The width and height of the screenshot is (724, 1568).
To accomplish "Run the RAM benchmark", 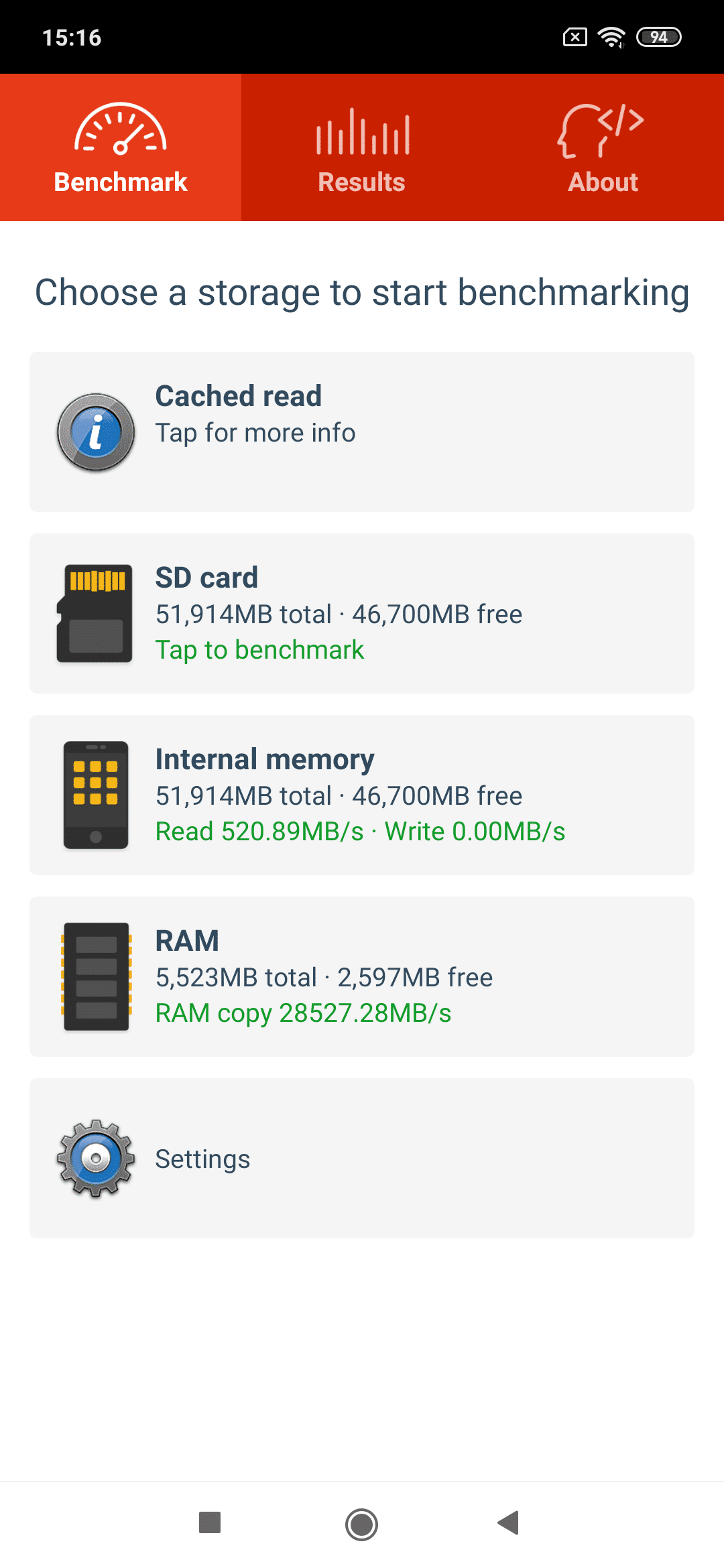I will 362,976.
